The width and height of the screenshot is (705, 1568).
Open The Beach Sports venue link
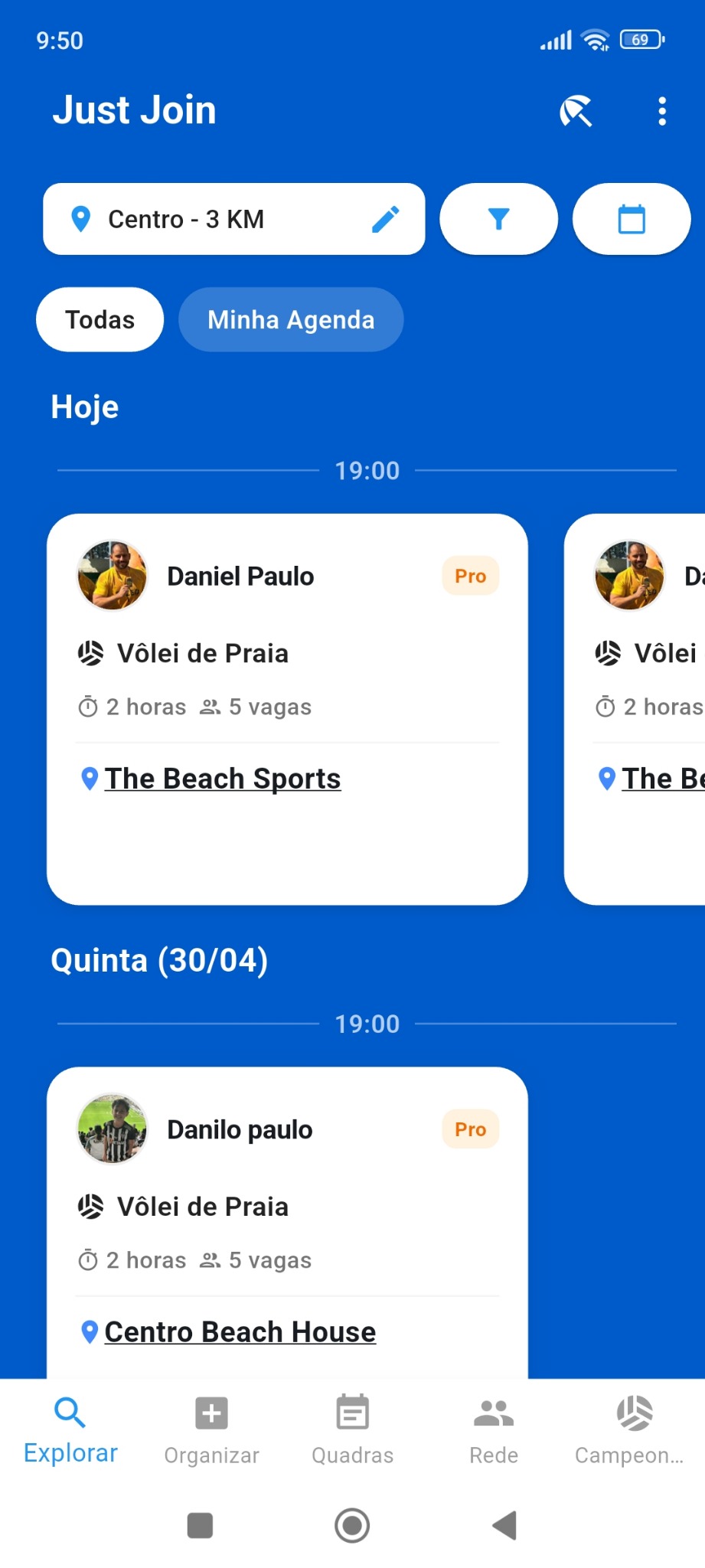click(x=223, y=778)
